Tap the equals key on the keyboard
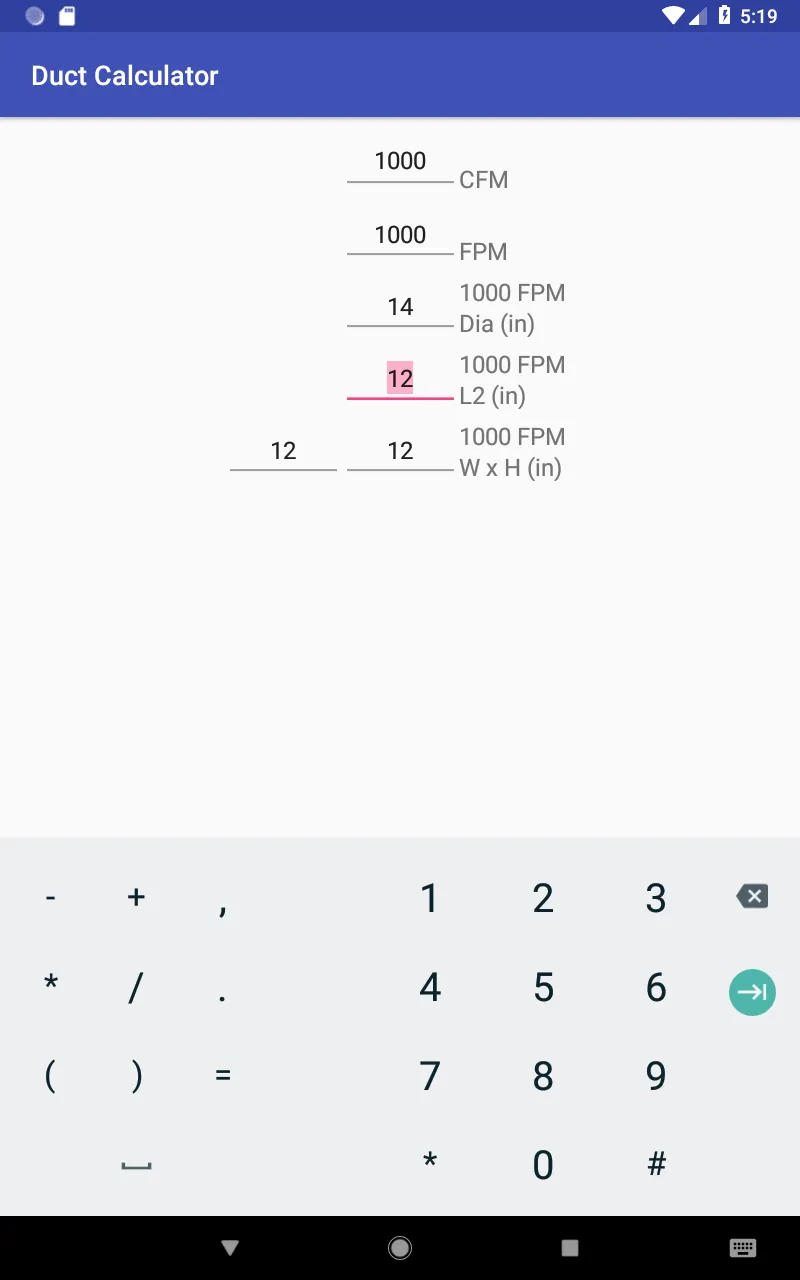Screen dimensions: 800x1280 pos(222,1076)
